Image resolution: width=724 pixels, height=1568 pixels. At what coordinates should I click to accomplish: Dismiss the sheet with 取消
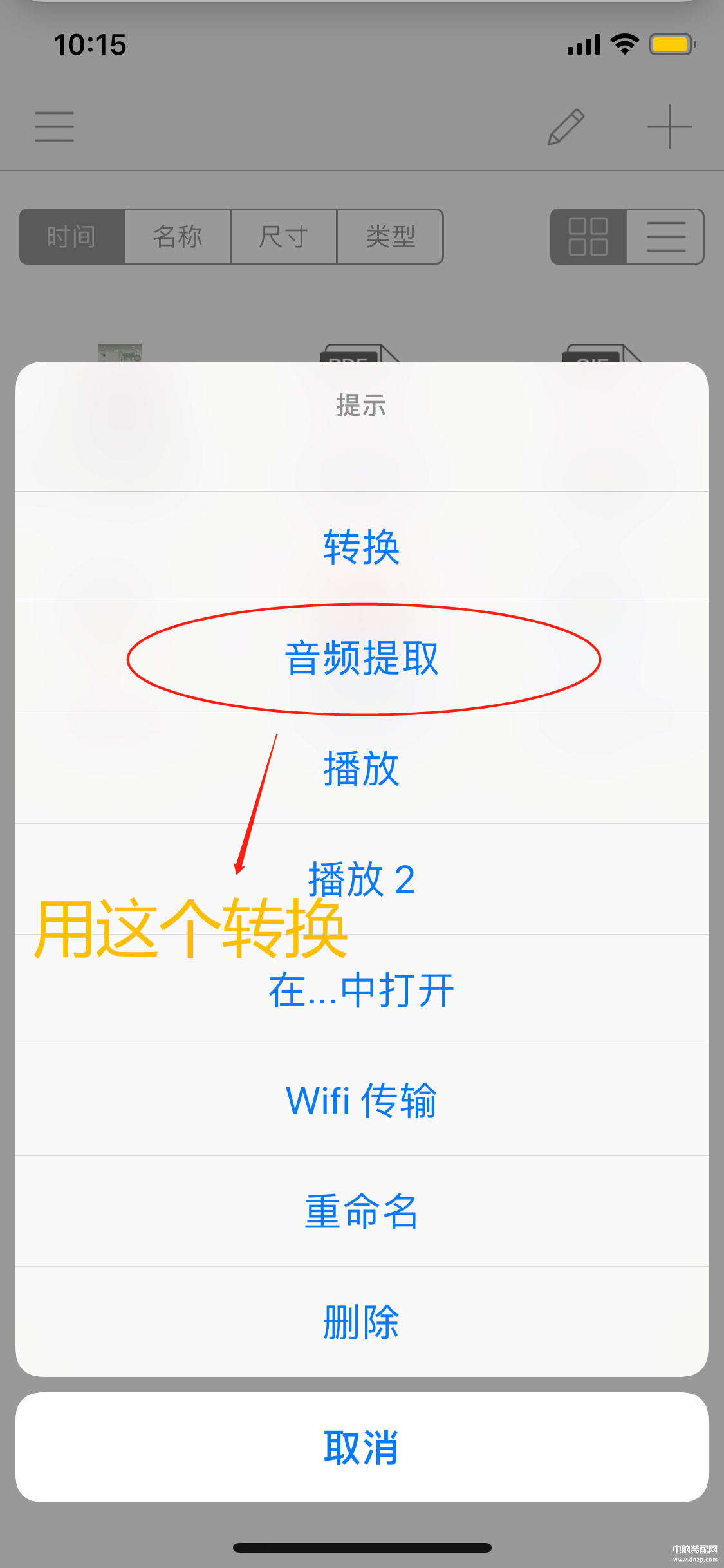tap(362, 1448)
